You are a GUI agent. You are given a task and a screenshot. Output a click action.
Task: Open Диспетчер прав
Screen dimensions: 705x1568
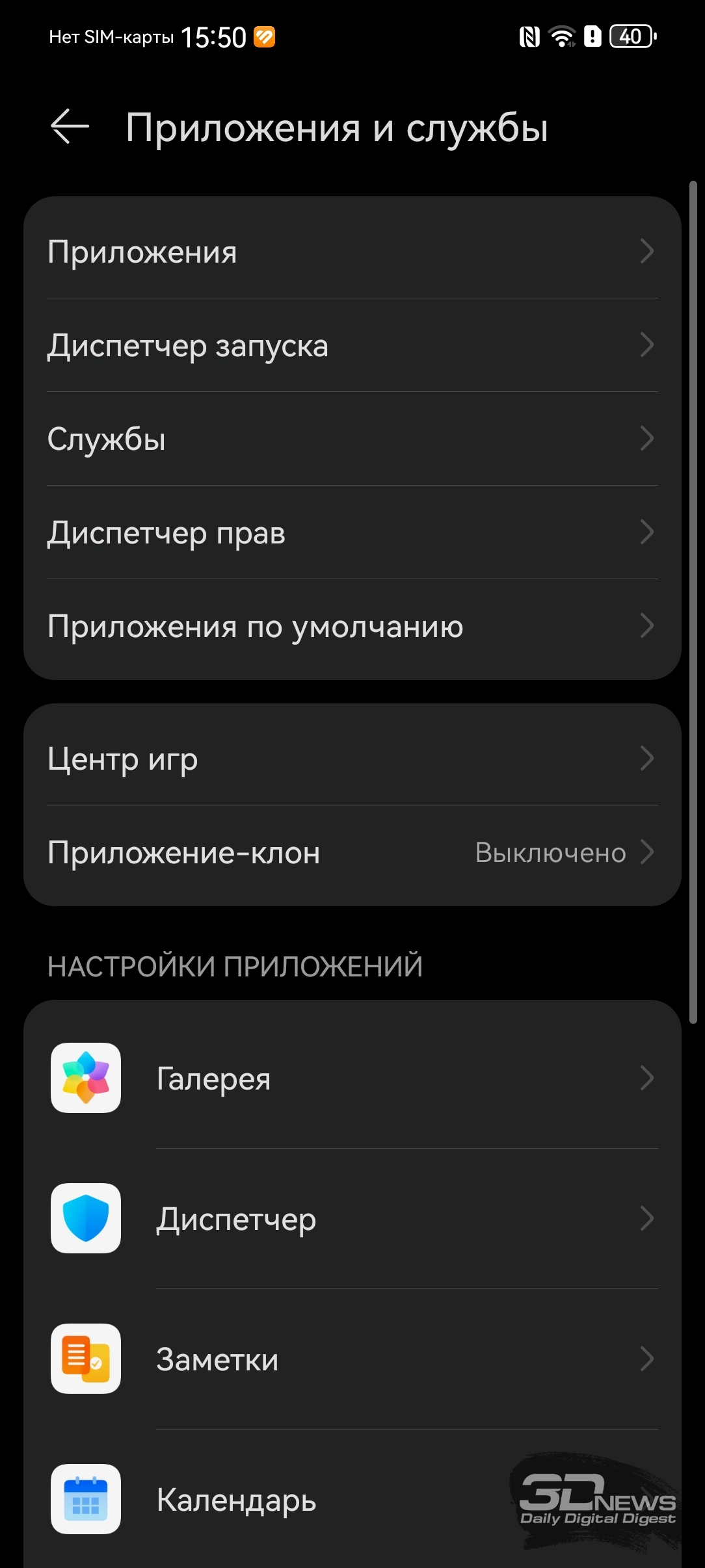tap(352, 532)
